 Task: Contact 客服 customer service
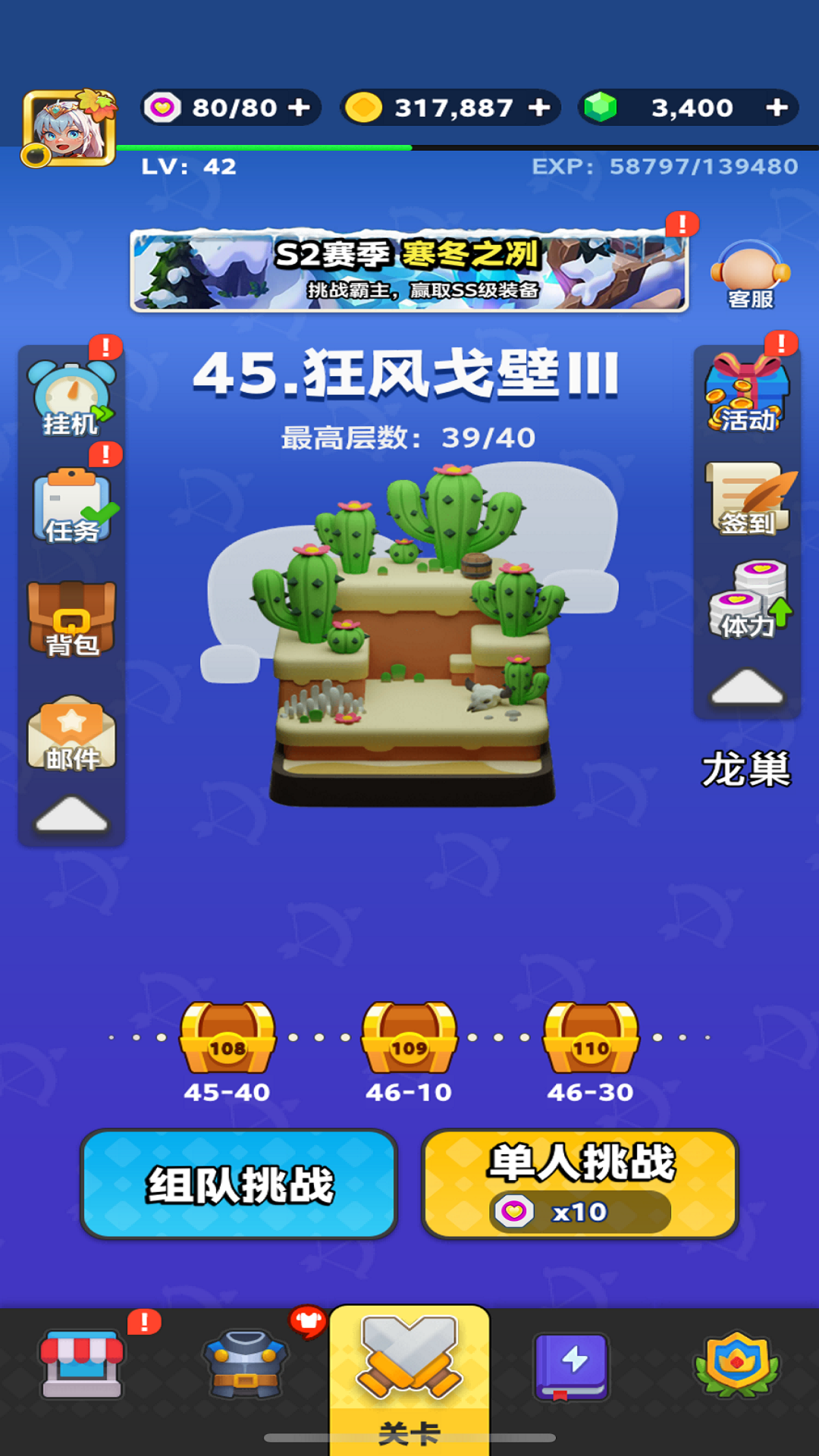pos(750,276)
